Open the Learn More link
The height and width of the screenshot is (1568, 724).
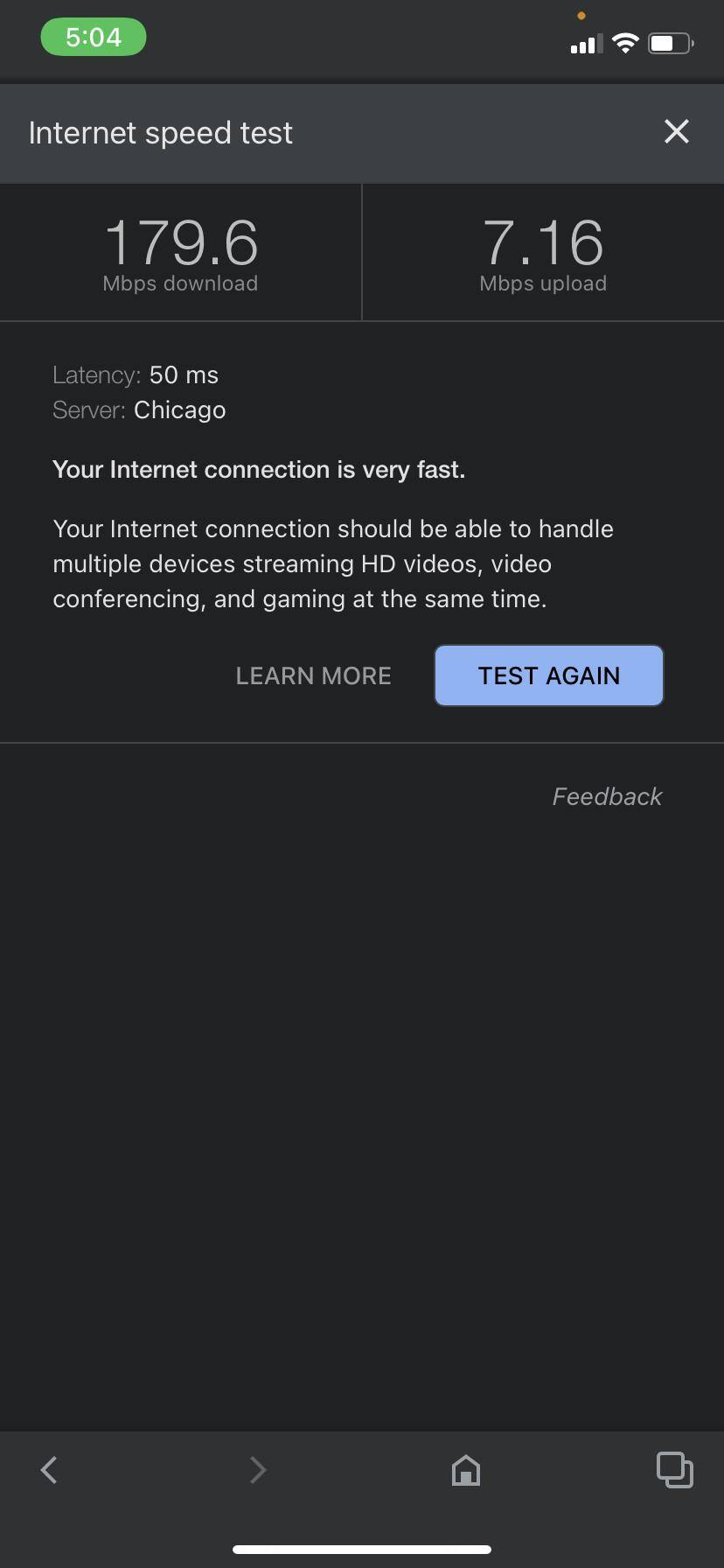coord(313,676)
